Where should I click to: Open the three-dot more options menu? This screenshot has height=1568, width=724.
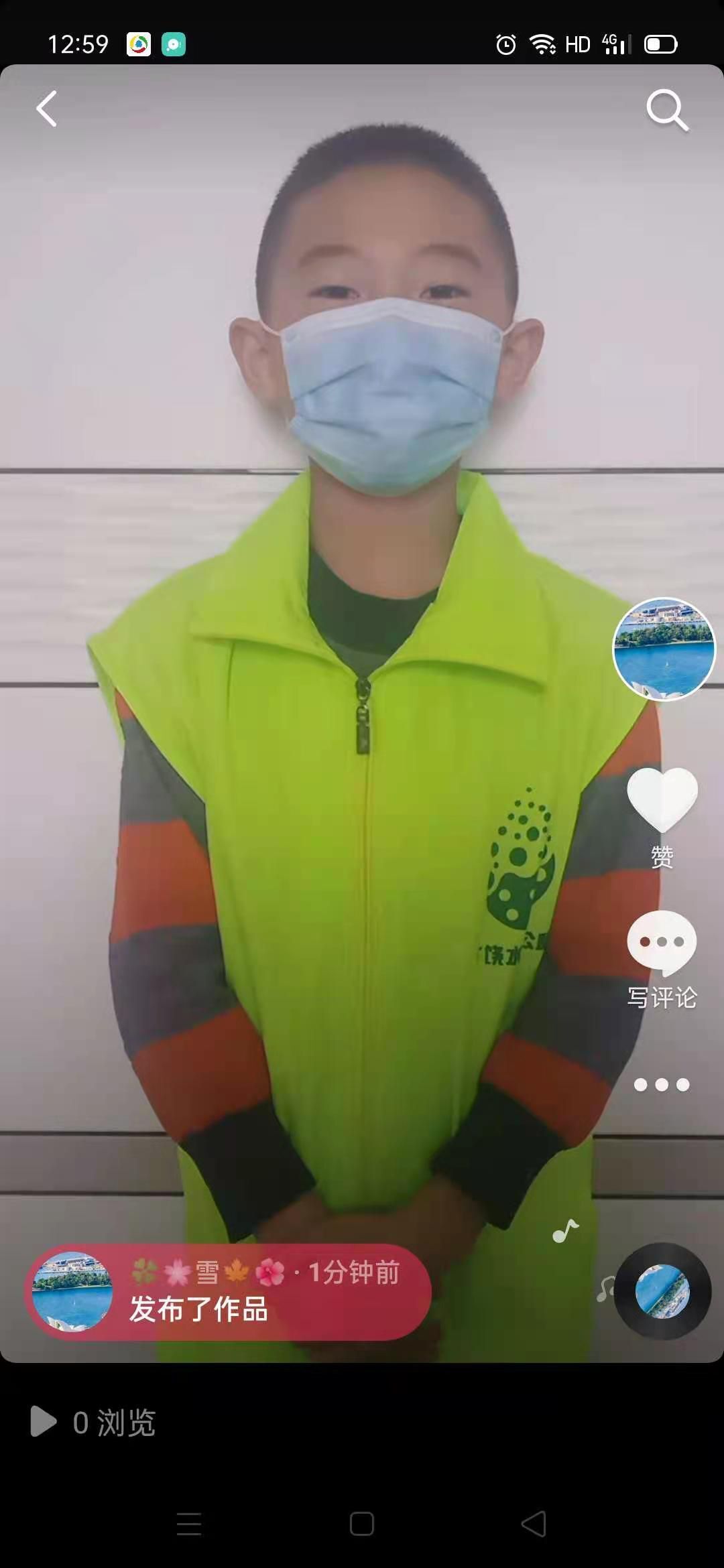click(662, 1085)
